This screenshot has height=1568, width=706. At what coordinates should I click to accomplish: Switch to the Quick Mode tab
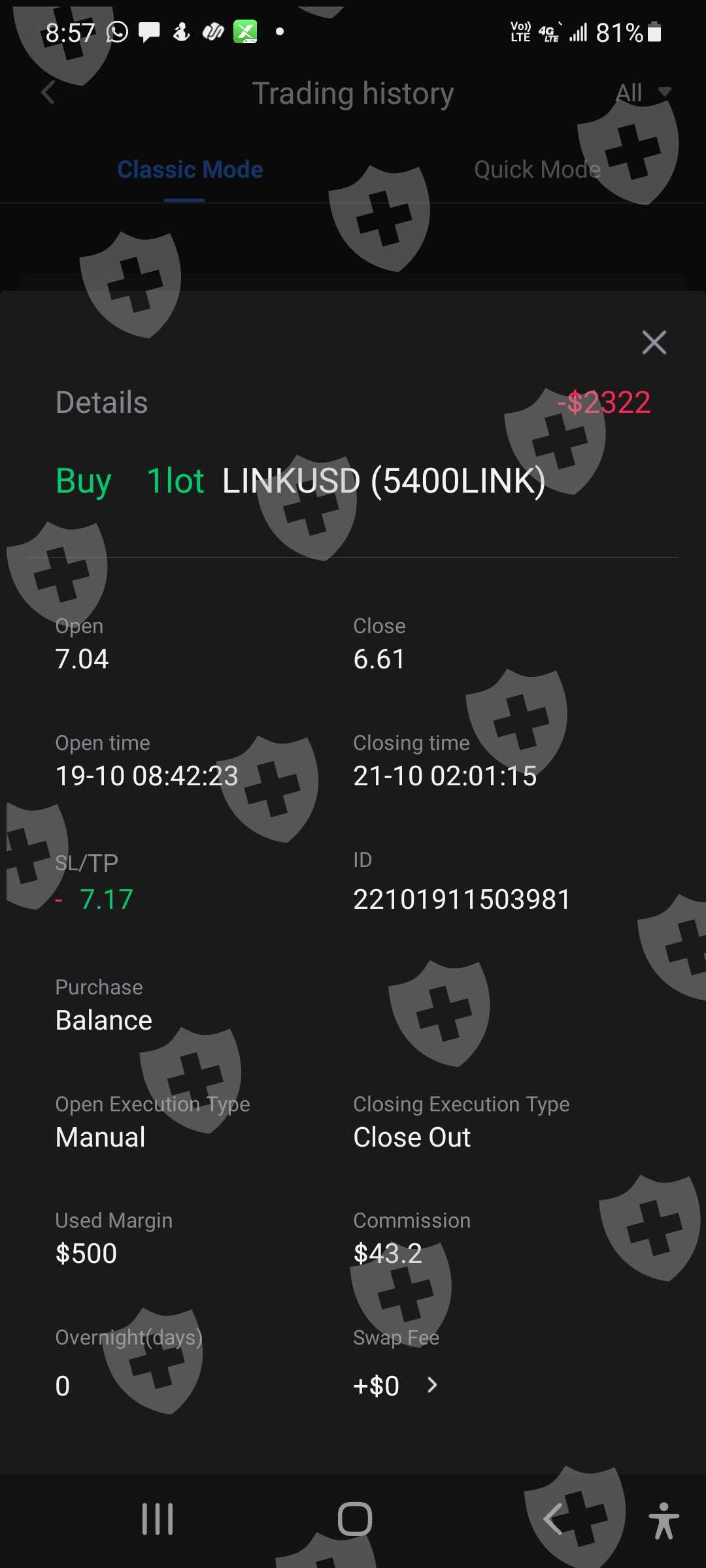coord(537,170)
